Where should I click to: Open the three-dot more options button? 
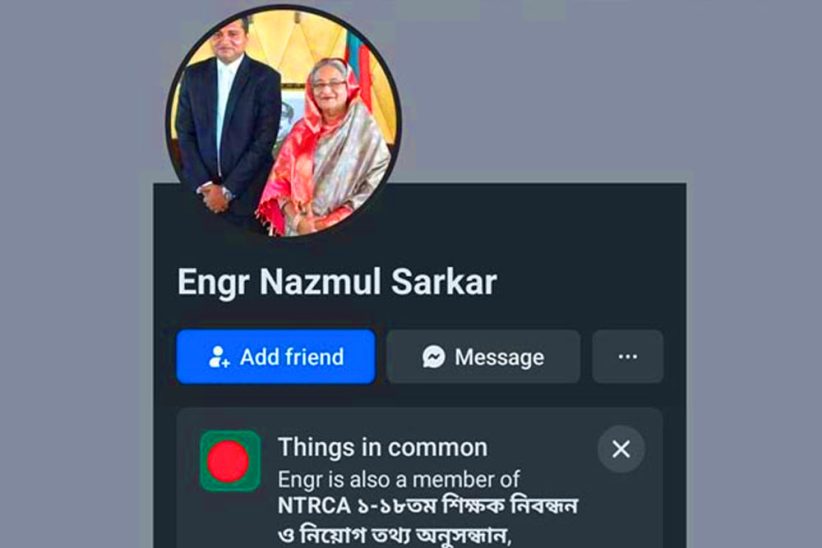pyautogui.click(x=627, y=357)
